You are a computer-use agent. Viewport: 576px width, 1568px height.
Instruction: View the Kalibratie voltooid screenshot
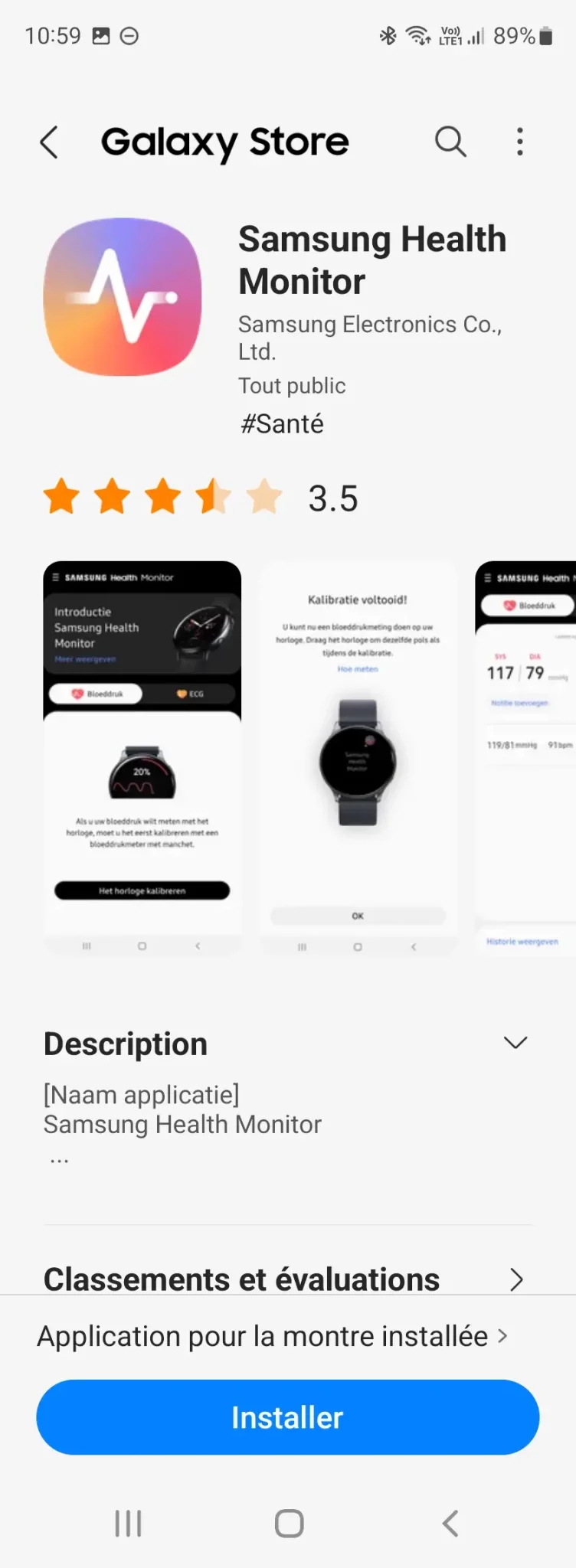358,758
